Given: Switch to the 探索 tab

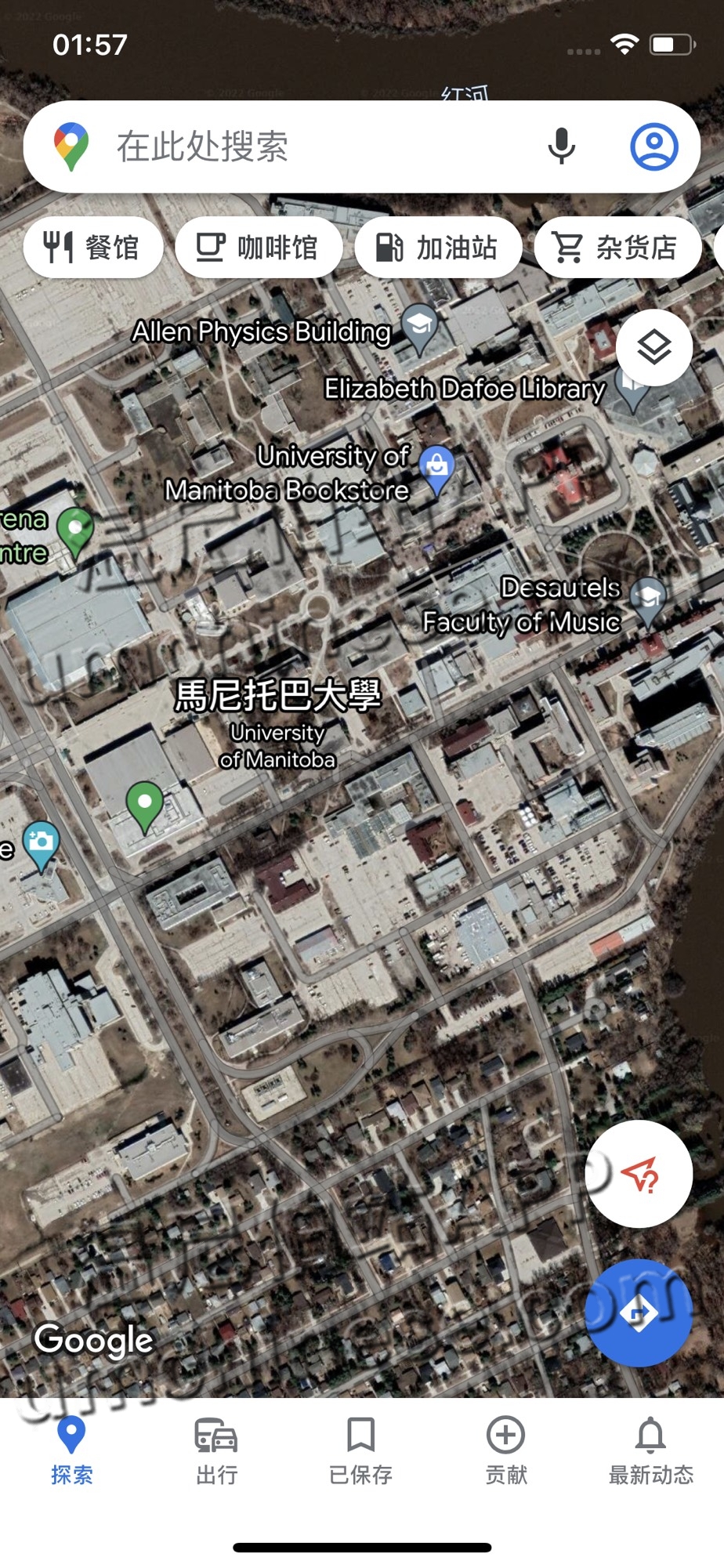Looking at the screenshot, I should point(72,1450).
